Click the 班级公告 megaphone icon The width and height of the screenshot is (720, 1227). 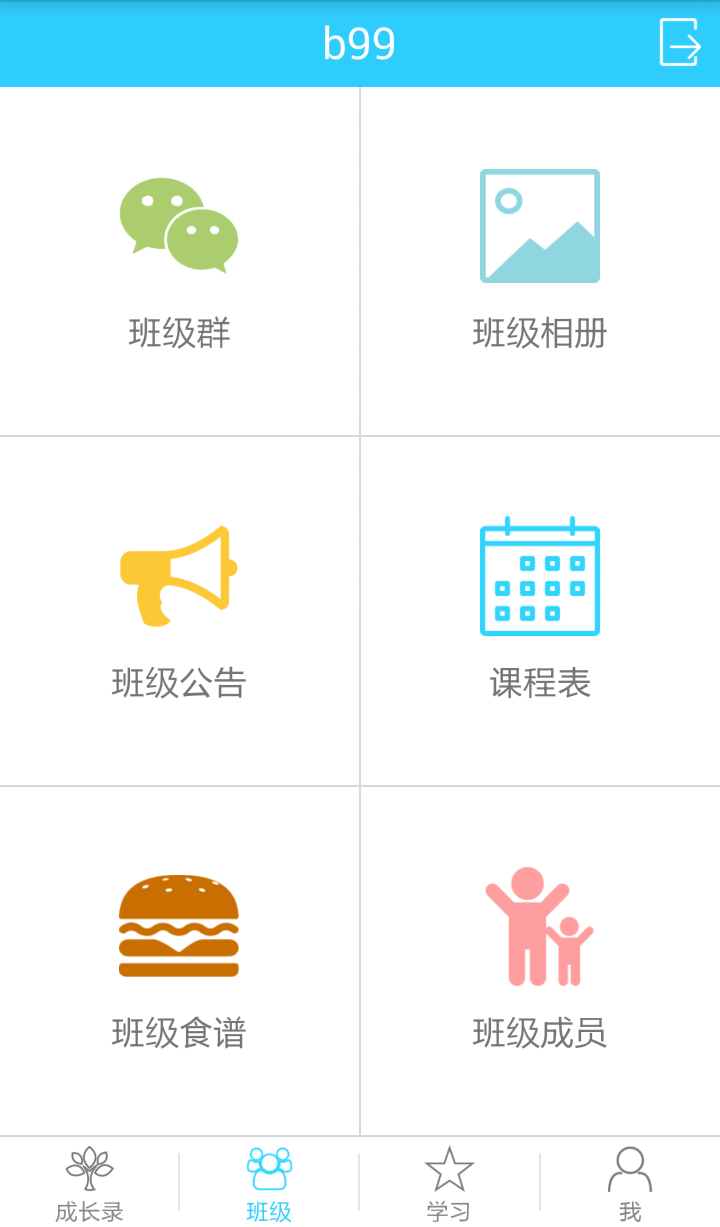tap(180, 577)
